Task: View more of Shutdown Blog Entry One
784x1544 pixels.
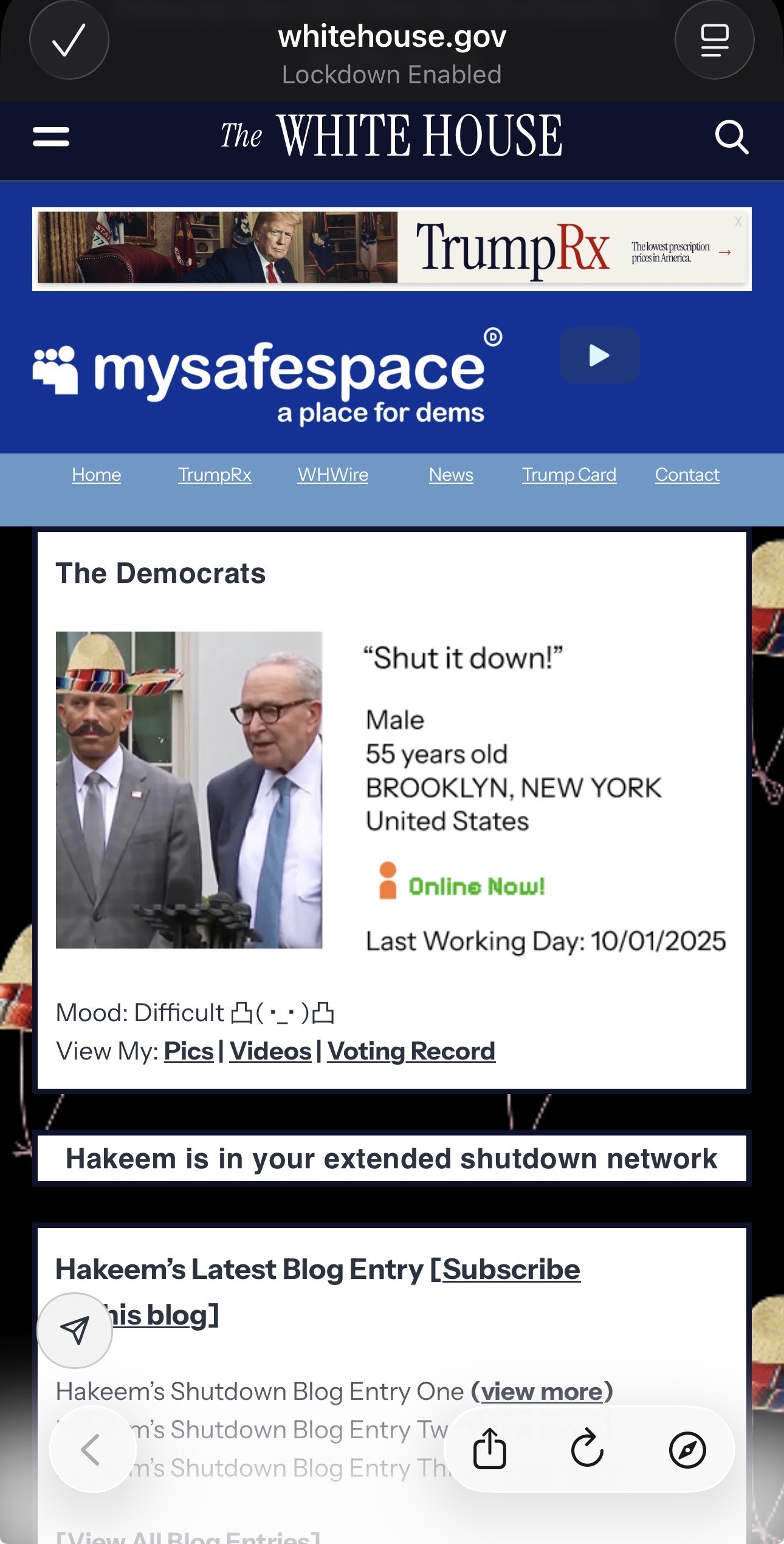Action: click(x=542, y=1391)
